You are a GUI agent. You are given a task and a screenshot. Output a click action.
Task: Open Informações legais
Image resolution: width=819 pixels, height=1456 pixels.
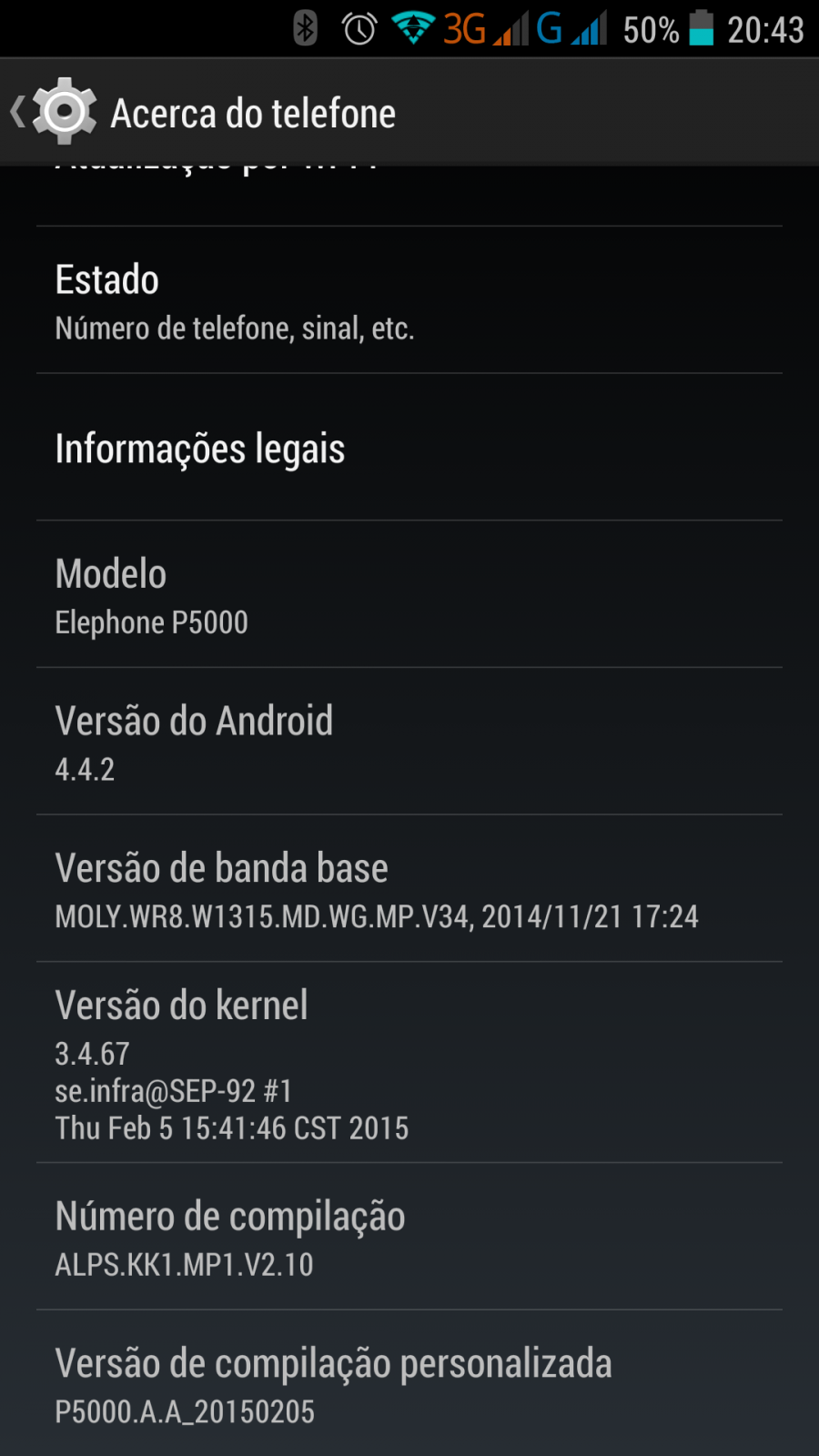coord(409,448)
